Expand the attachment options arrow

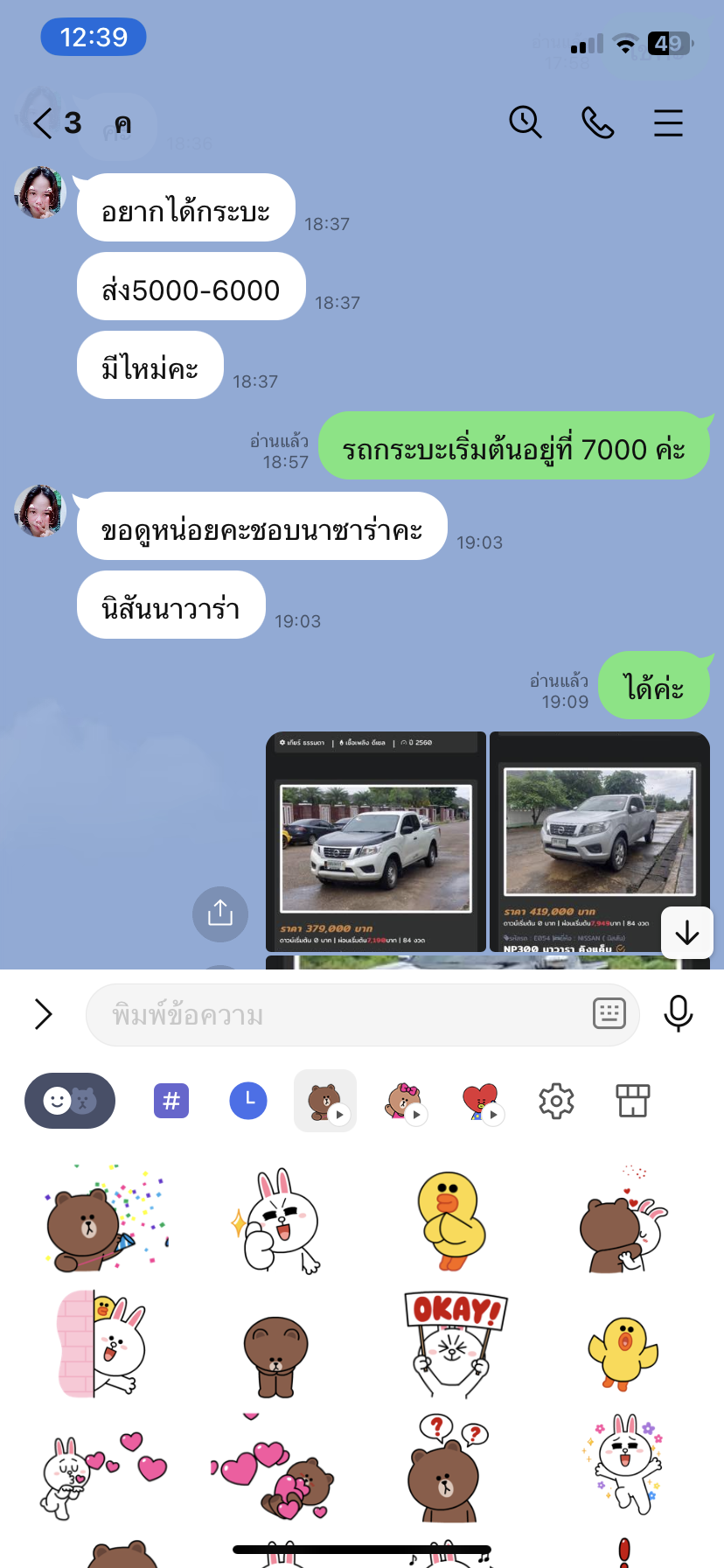tap(43, 1014)
